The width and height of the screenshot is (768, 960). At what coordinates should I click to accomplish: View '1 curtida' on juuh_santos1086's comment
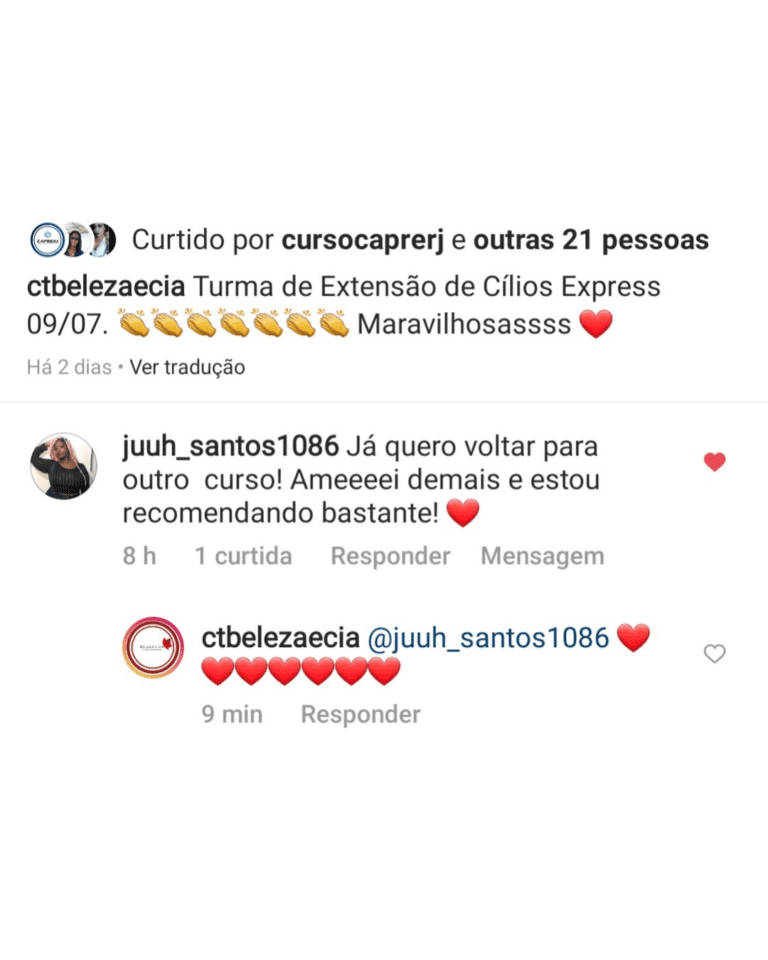click(243, 556)
